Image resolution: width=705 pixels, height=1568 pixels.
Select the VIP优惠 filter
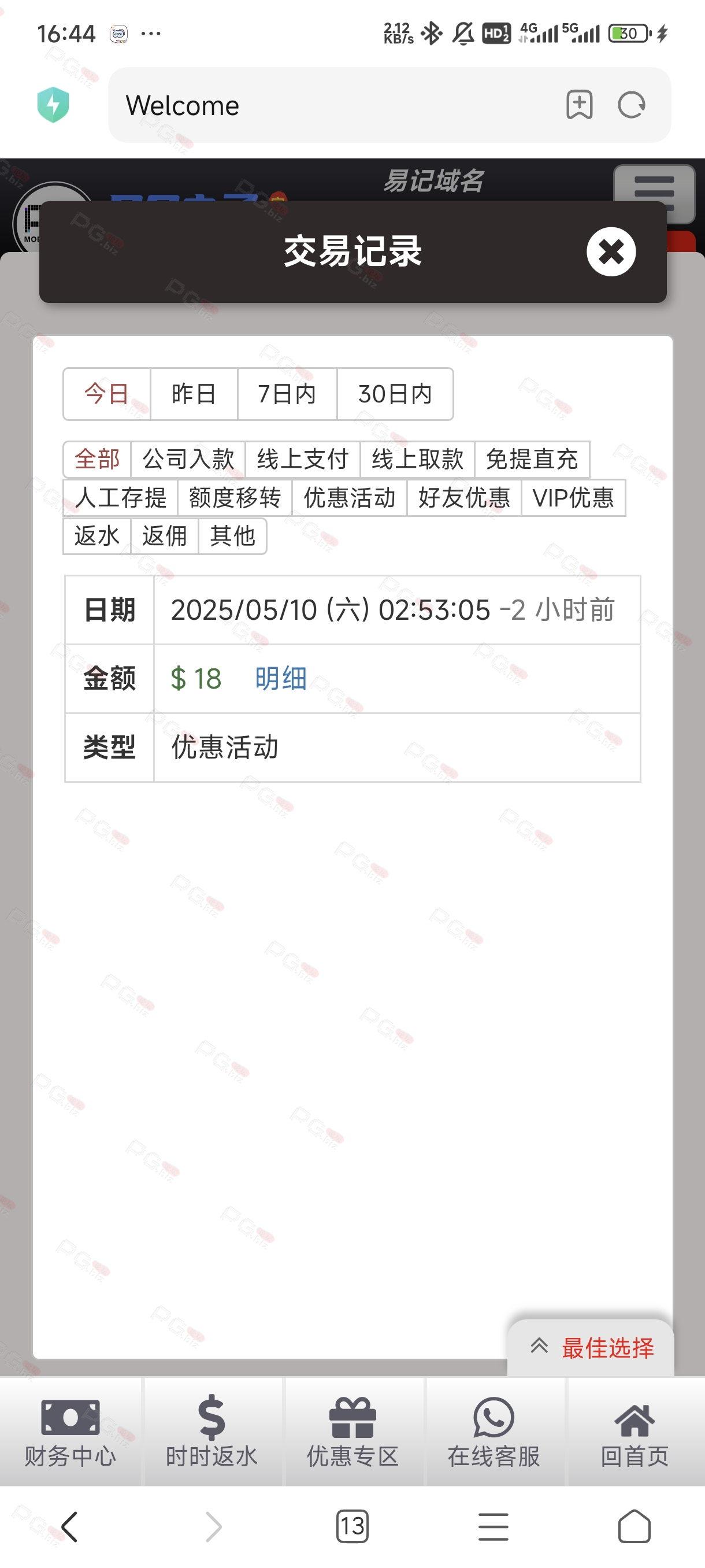tap(573, 498)
